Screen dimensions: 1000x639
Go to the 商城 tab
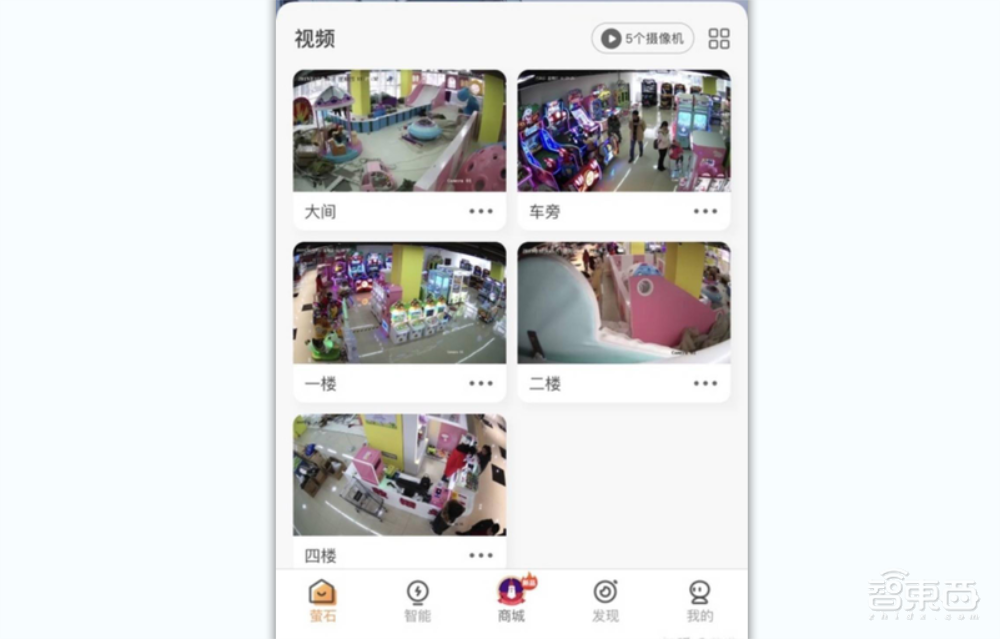tap(511, 601)
